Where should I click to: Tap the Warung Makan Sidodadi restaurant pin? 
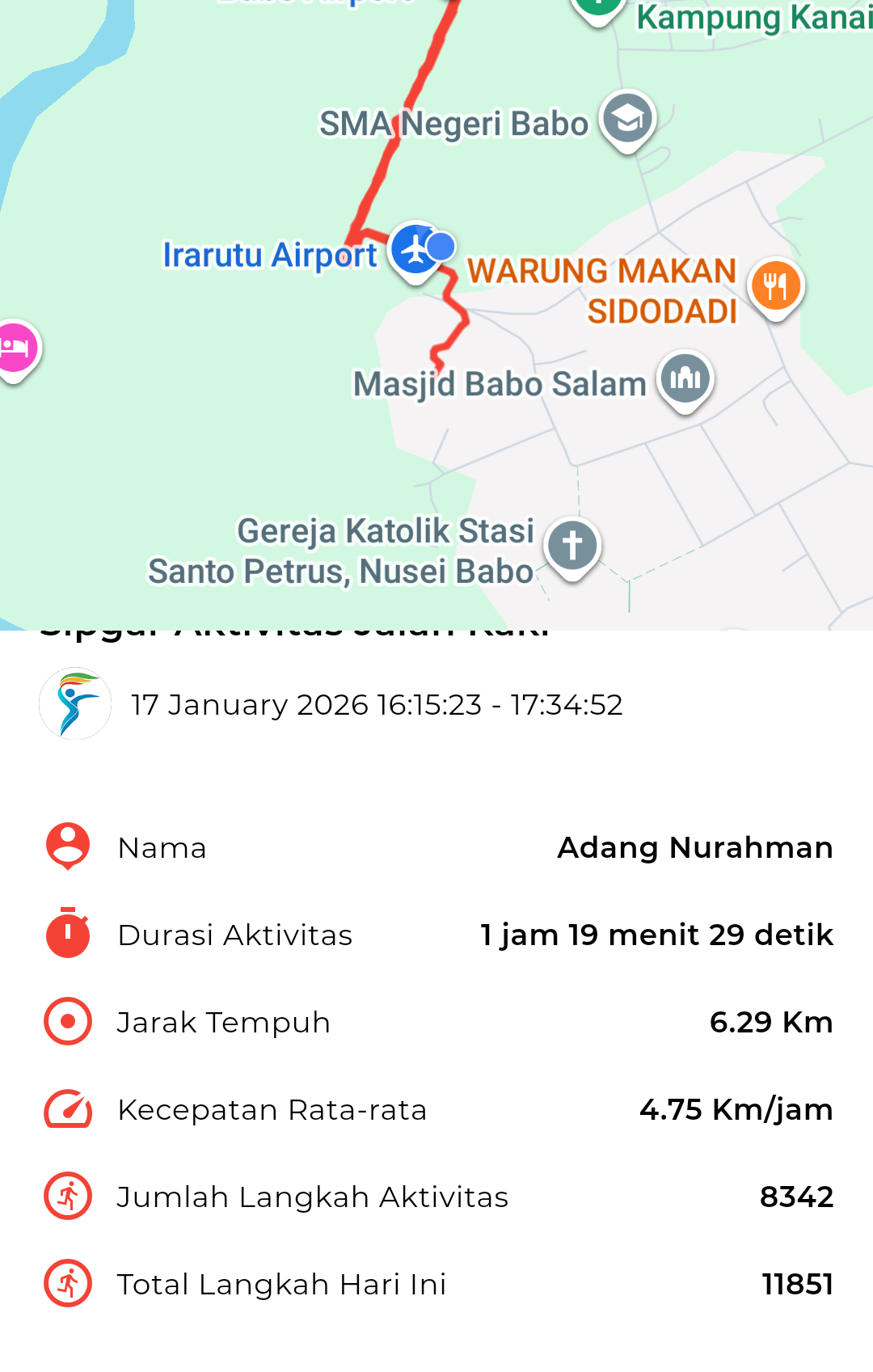coord(775,286)
